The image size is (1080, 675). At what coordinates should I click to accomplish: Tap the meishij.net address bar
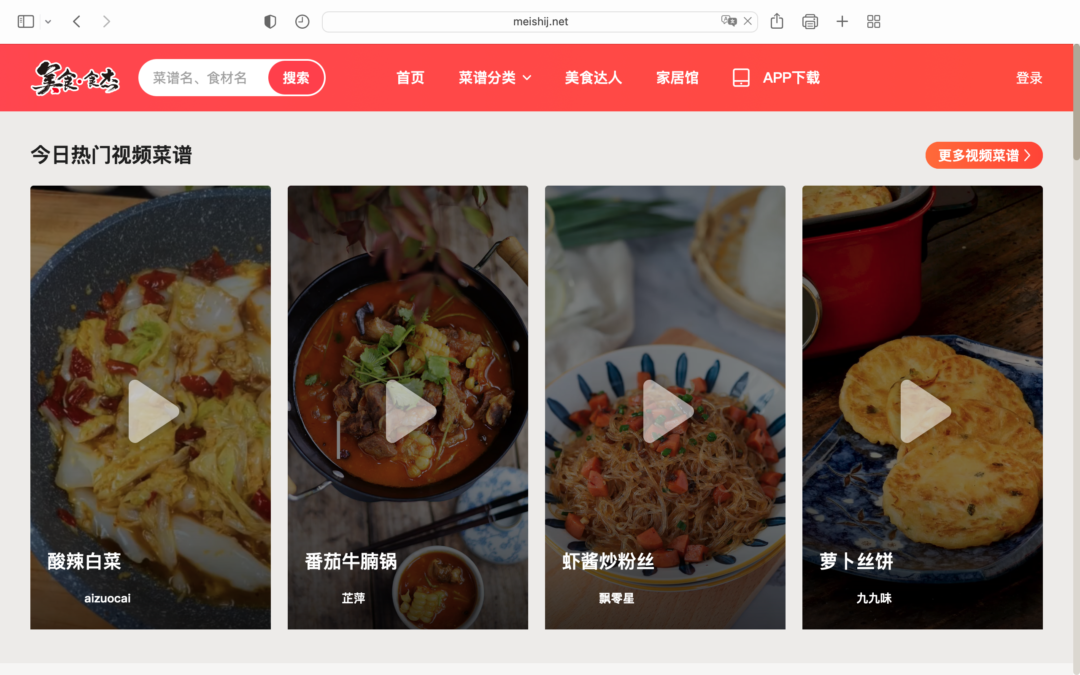pyautogui.click(x=540, y=21)
